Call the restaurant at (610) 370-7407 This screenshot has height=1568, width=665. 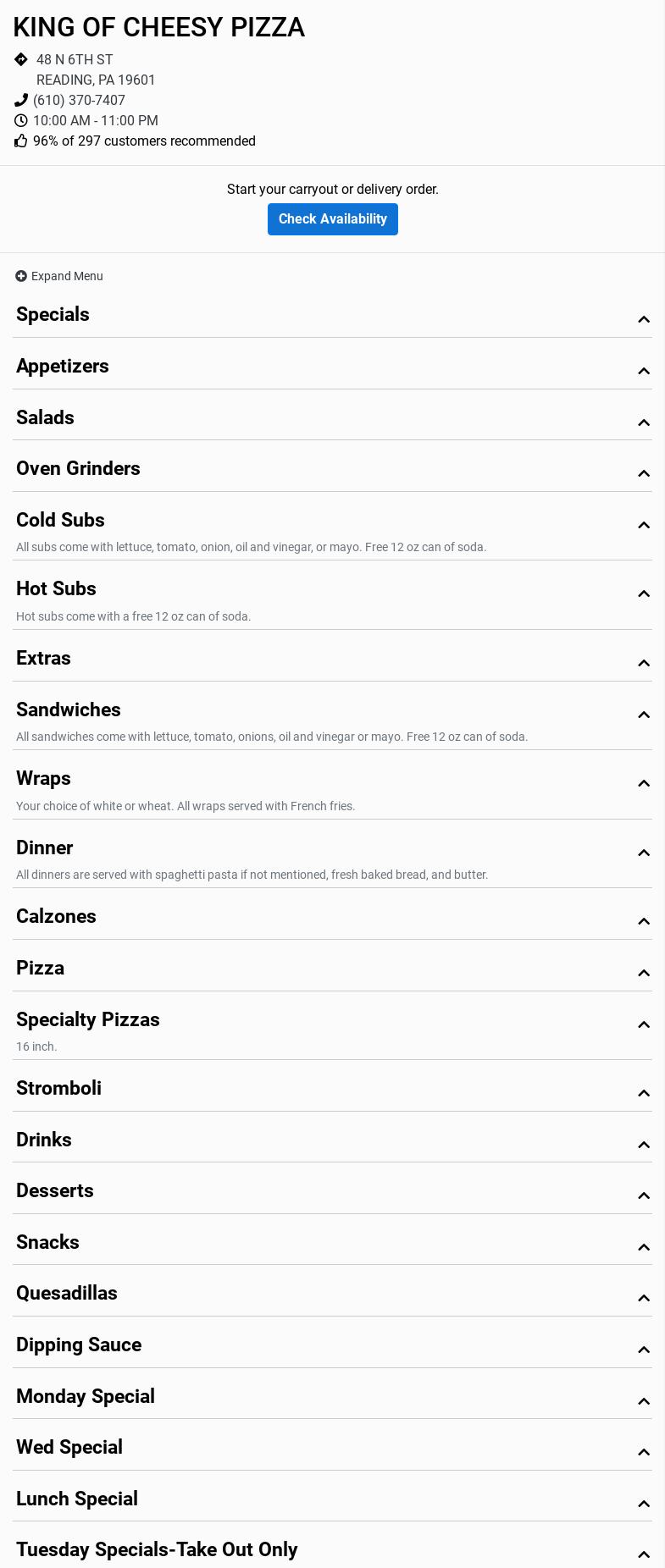point(79,101)
